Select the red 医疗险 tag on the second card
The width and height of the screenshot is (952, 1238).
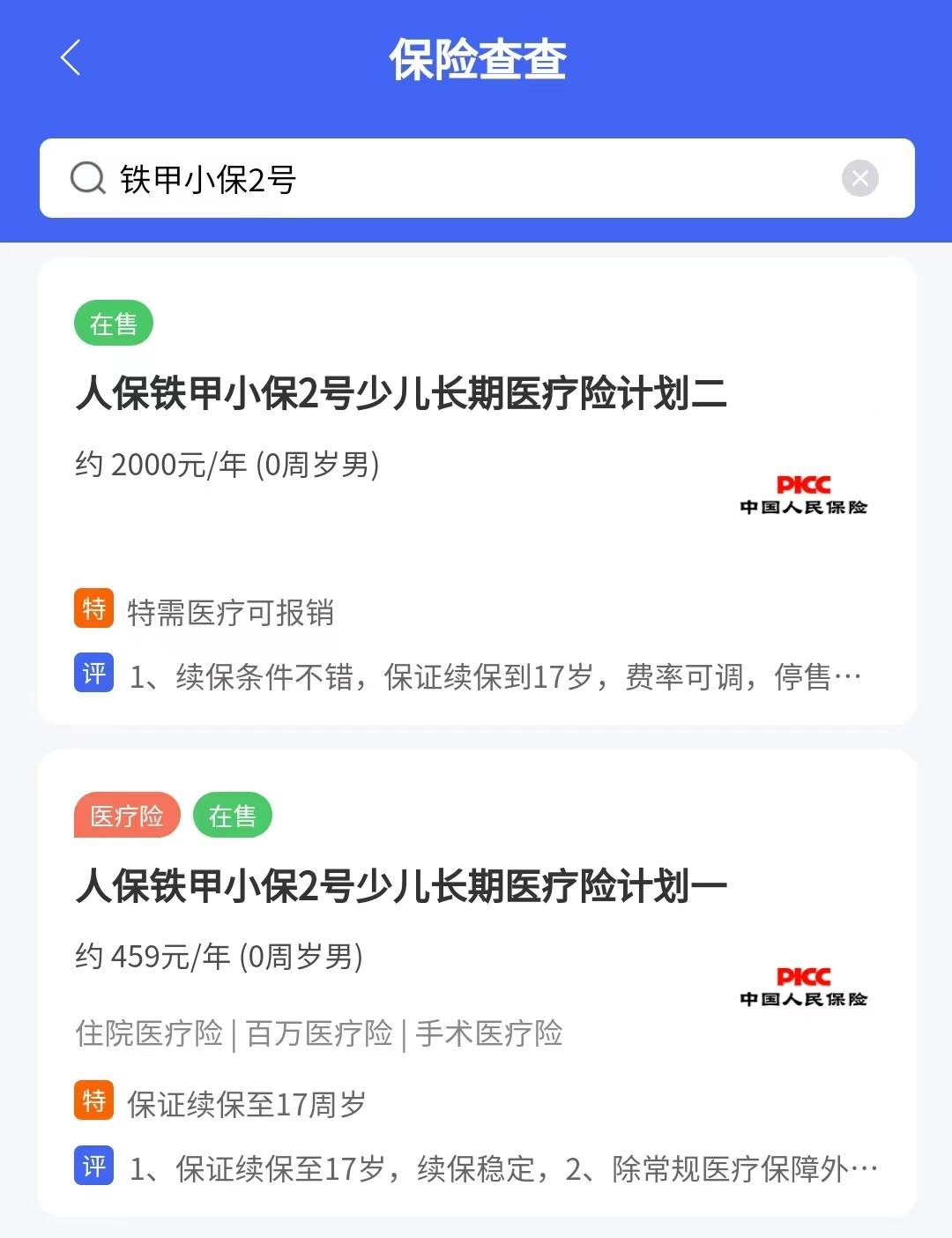[x=127, y=815]
